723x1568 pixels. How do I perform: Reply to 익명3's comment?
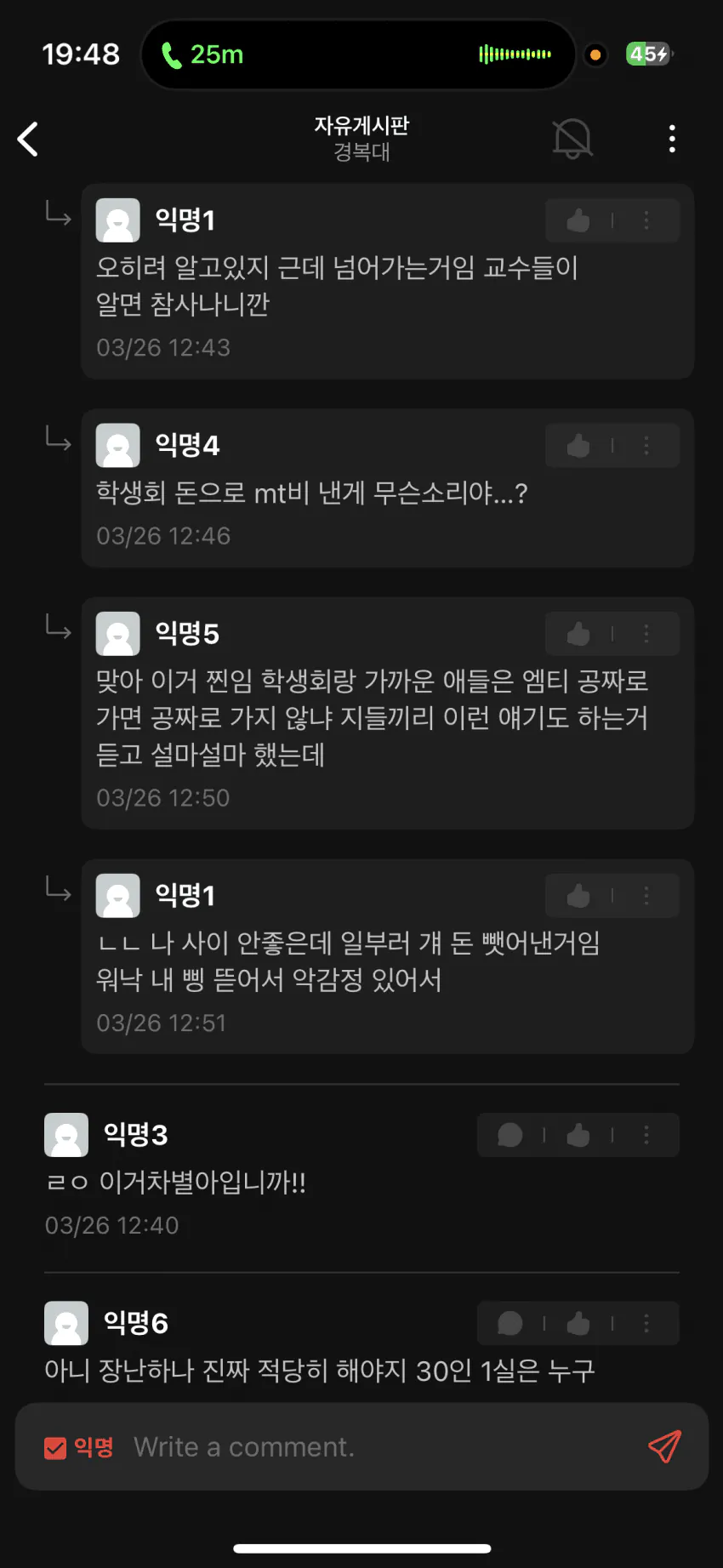510,1135
